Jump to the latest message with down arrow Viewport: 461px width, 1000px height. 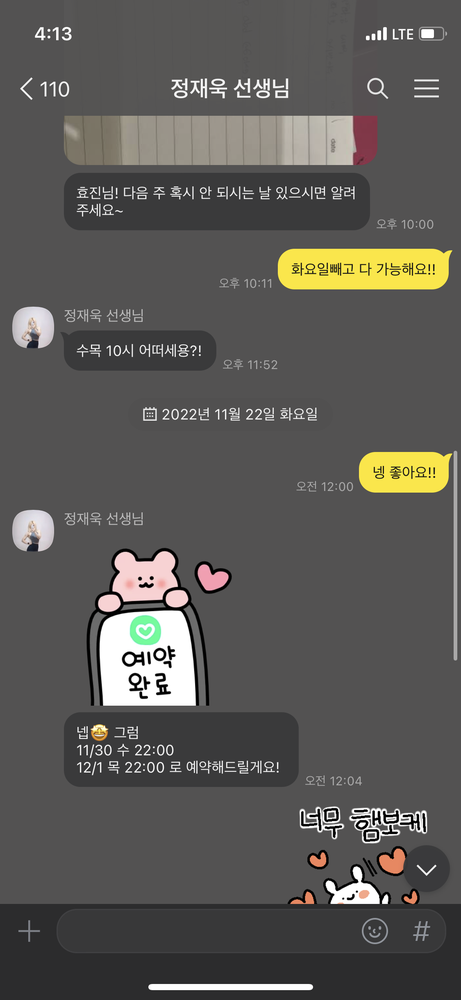(427, 869)
